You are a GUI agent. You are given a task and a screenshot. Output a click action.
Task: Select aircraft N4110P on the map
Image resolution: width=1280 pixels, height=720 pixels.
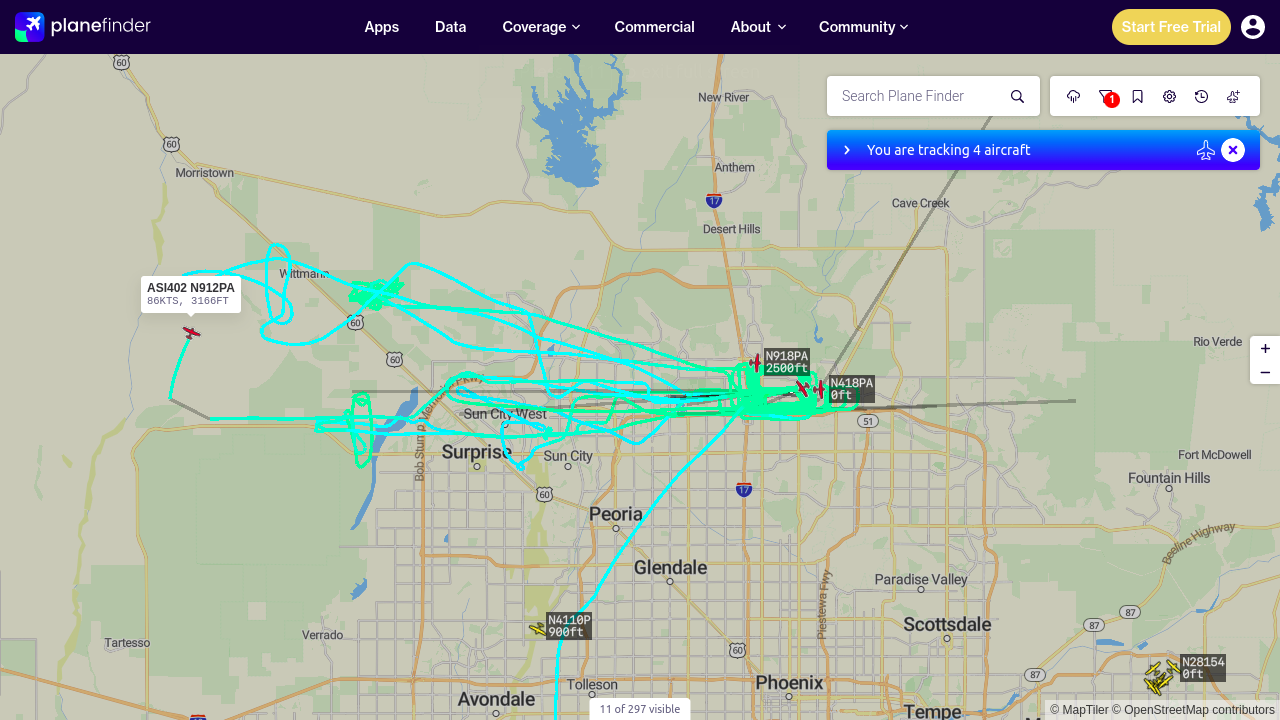538,628
